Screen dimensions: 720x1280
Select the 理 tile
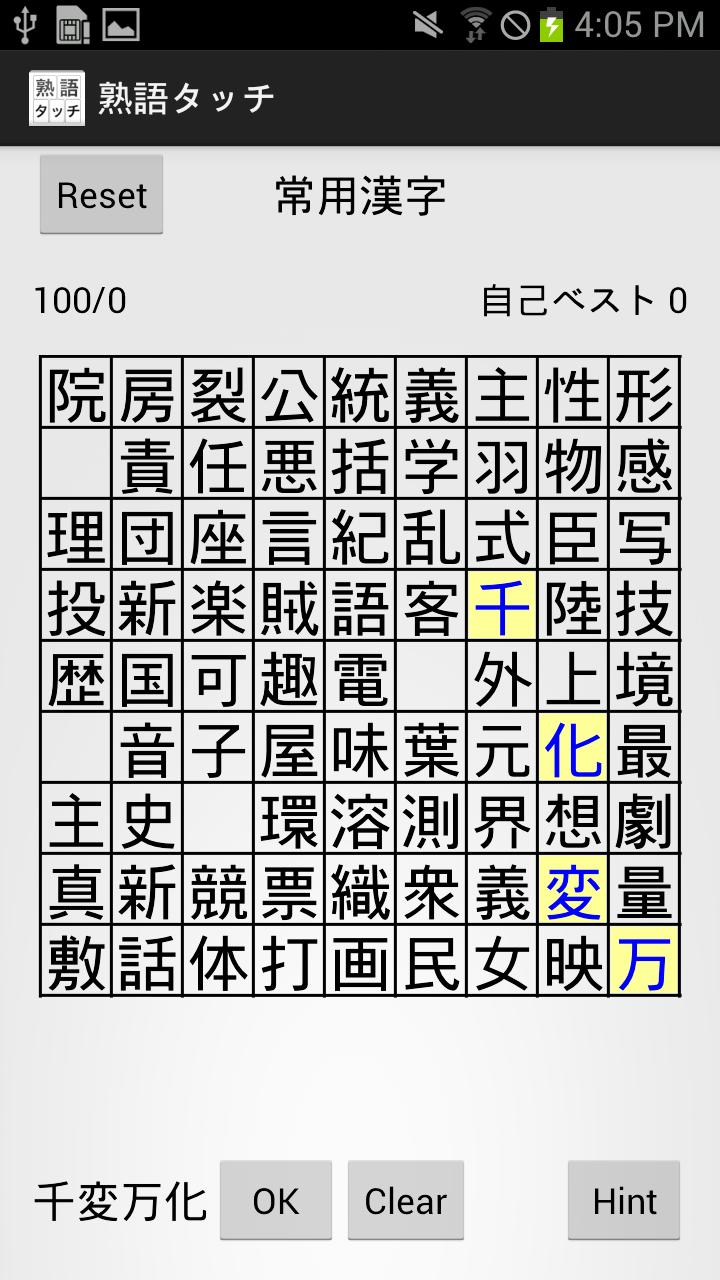[x=76, y=535]
